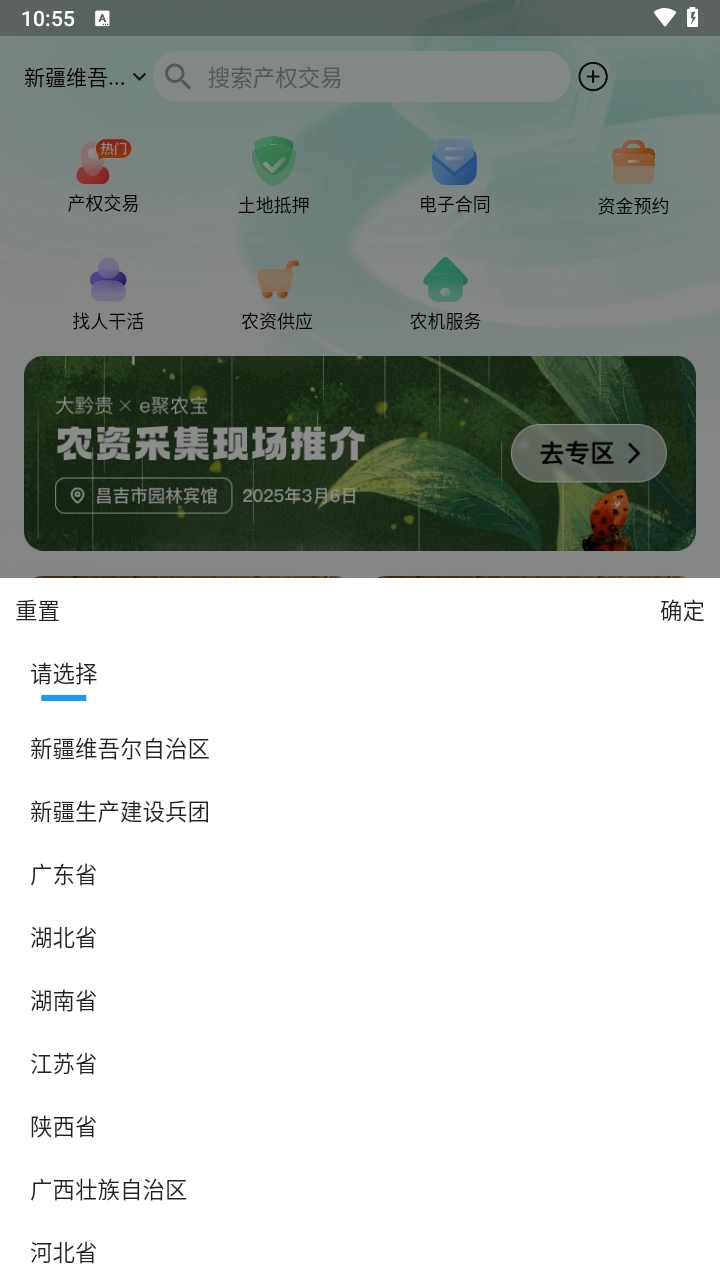Pick 江苏省 from the provinces
The width and height of the screenshot is (720, 1280).
point(64,1064)
